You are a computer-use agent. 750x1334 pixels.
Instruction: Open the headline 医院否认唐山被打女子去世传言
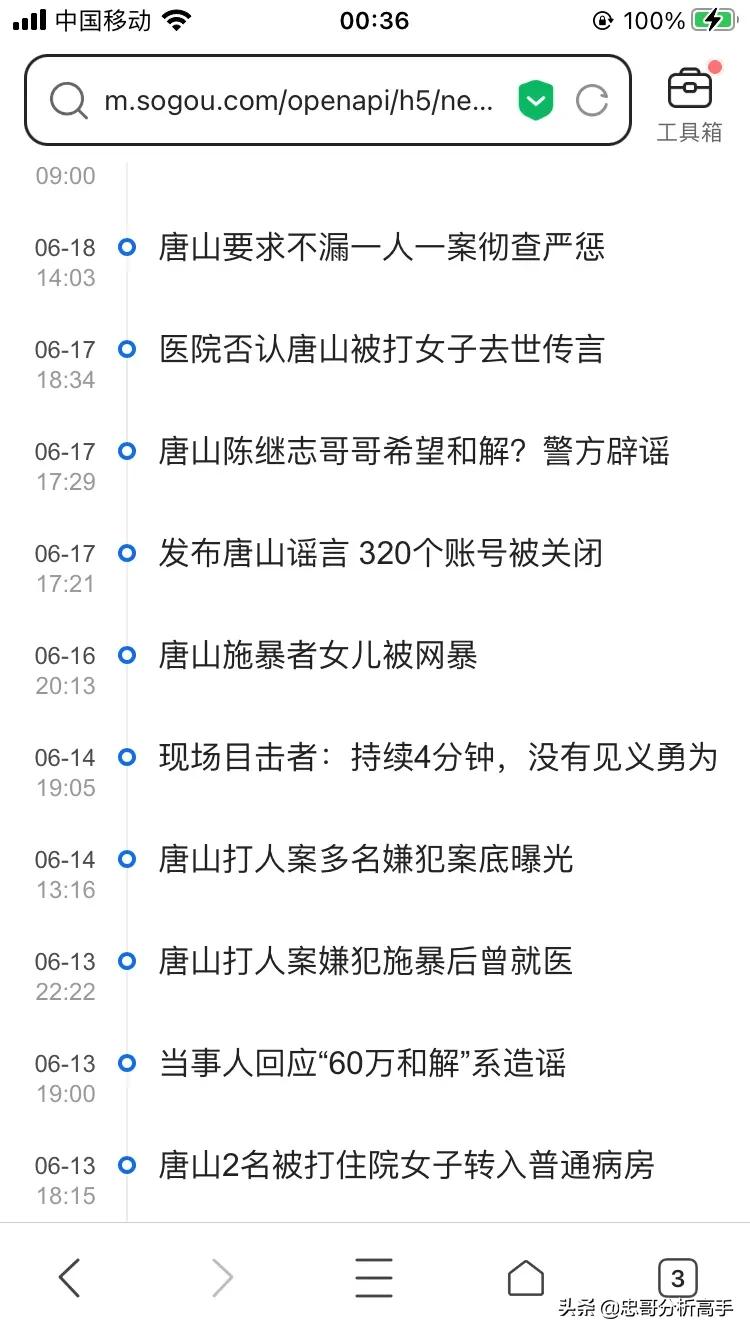tap(380, 349)
